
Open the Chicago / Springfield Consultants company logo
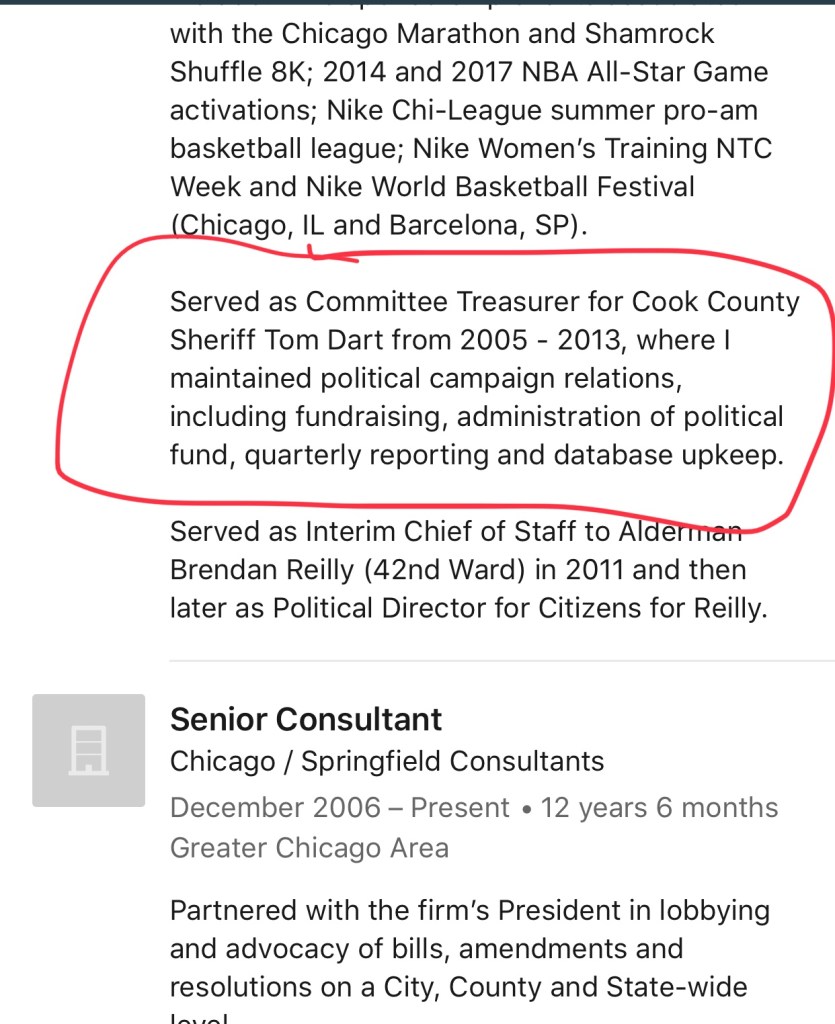click(x=88, y=750)
